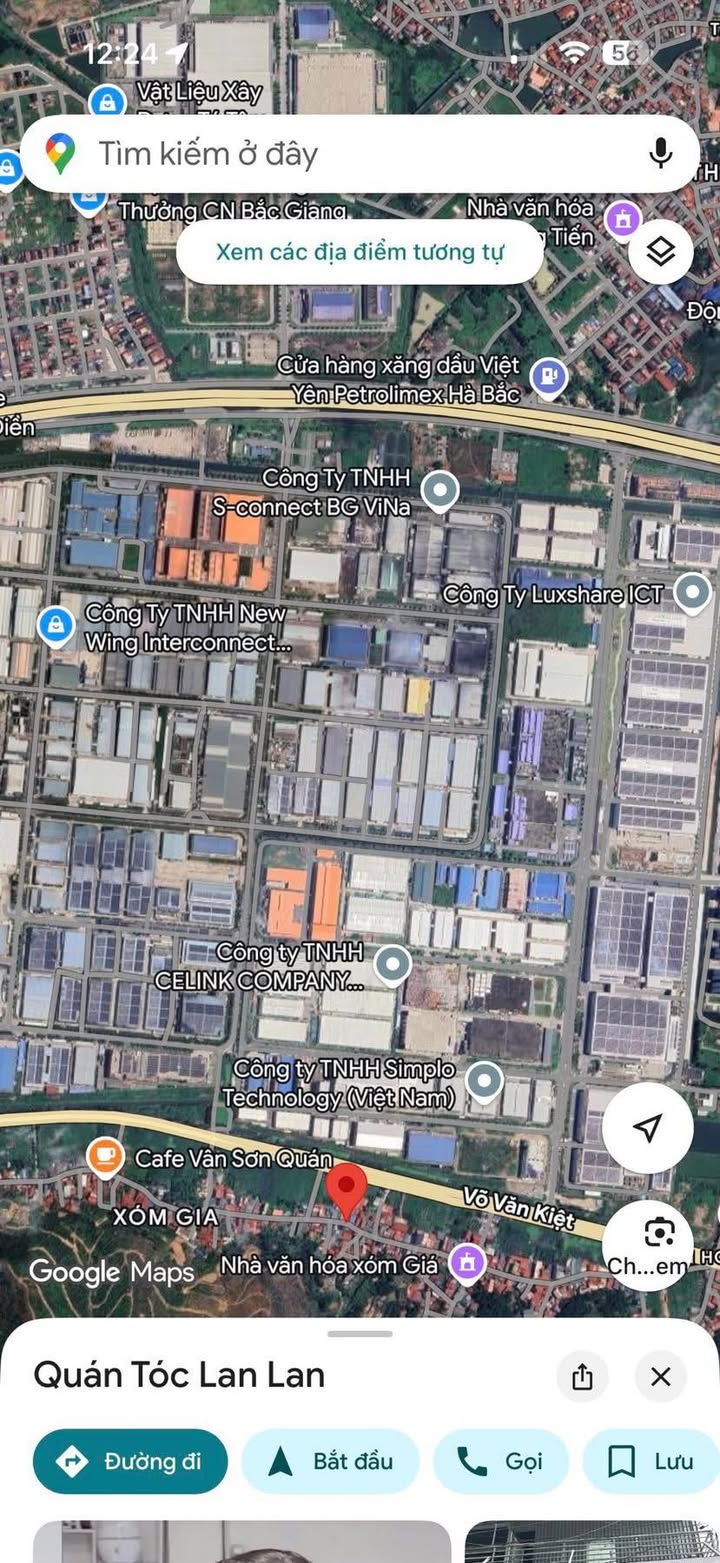Open New Wing Interconnect shop marker
This screenshot has width=720, height=1563.
54,626
